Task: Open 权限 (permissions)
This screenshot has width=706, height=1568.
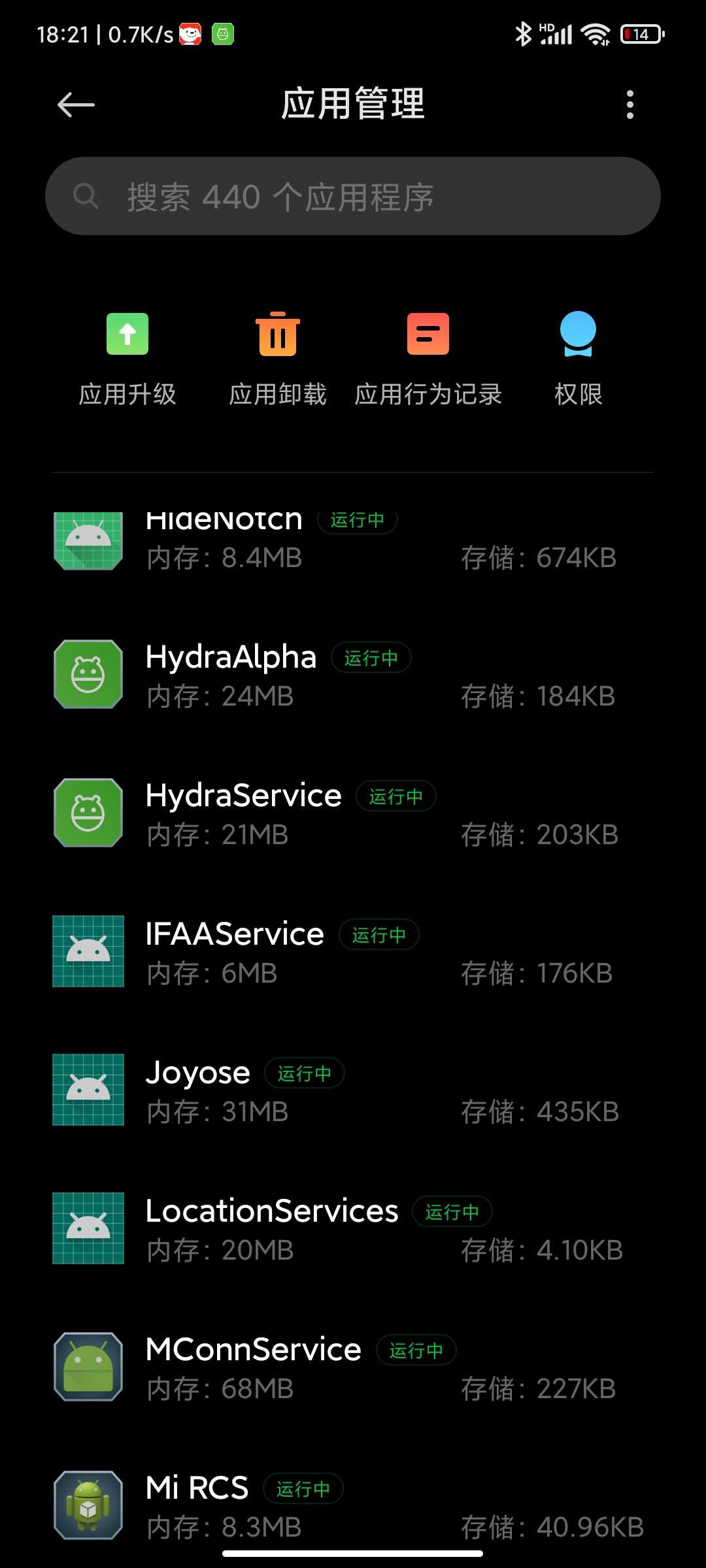Action: coord(578,360)
